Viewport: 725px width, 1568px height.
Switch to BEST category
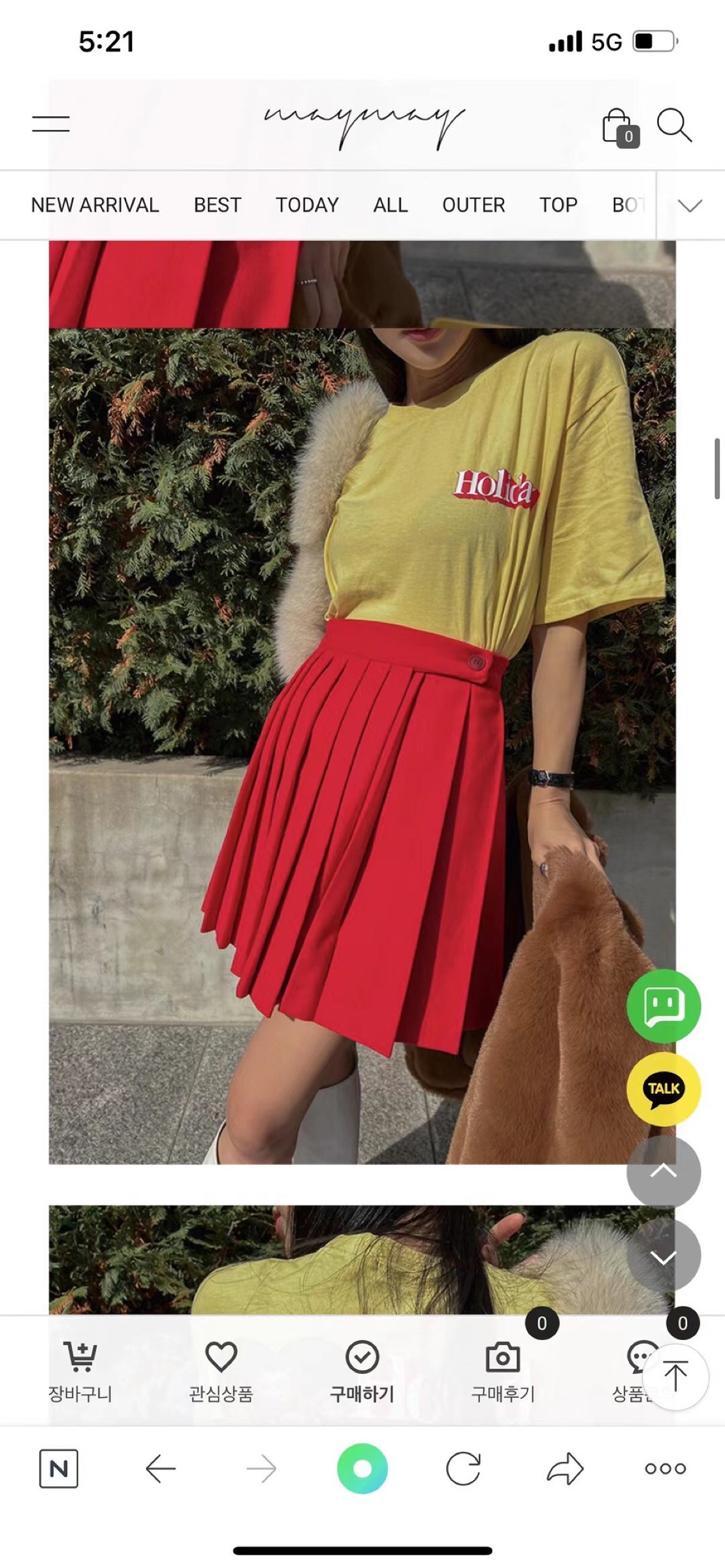(217, 205)
